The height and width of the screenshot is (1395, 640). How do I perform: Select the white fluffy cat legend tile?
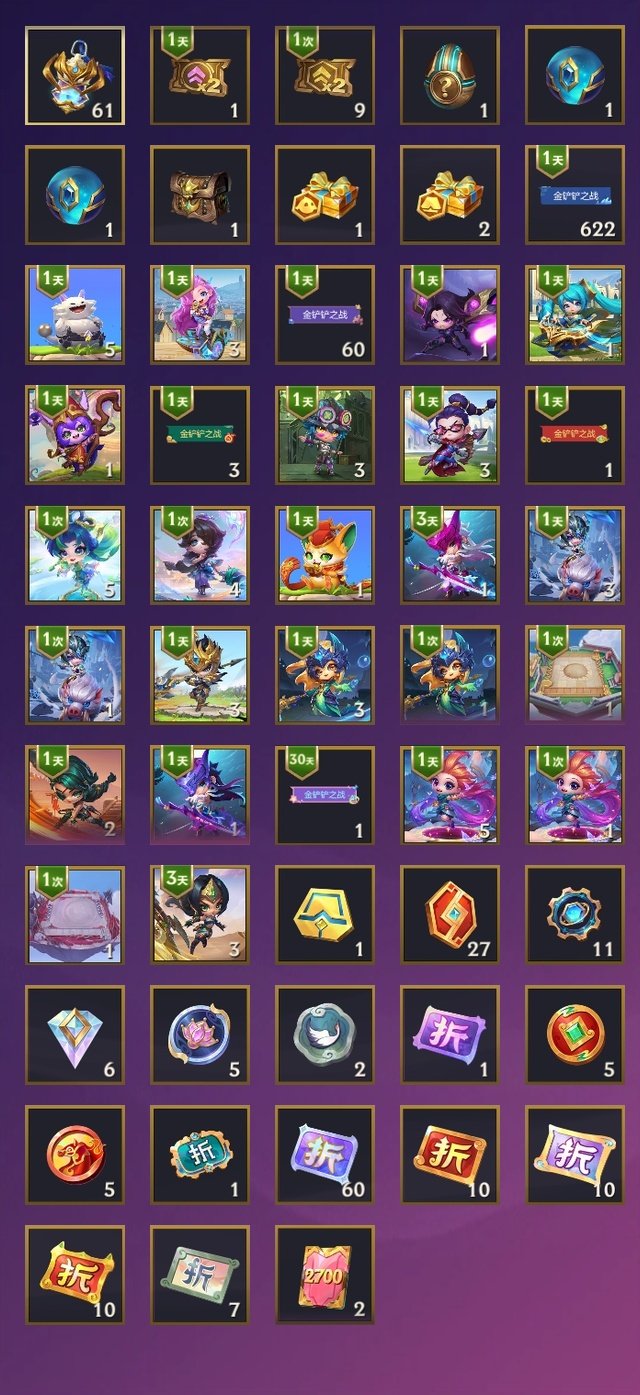tap(75, 315)
